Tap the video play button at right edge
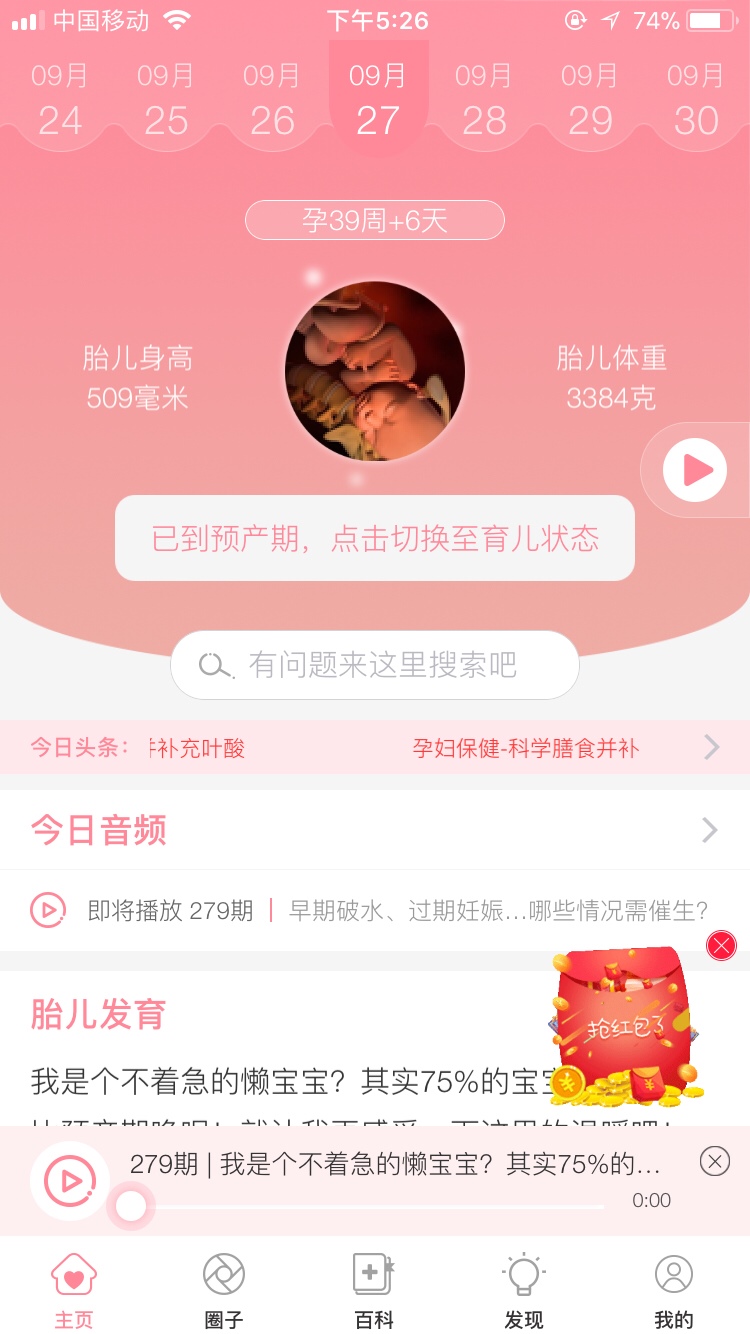The height and width of the screenshot is (1334, 750). click(x=695, y=469)
